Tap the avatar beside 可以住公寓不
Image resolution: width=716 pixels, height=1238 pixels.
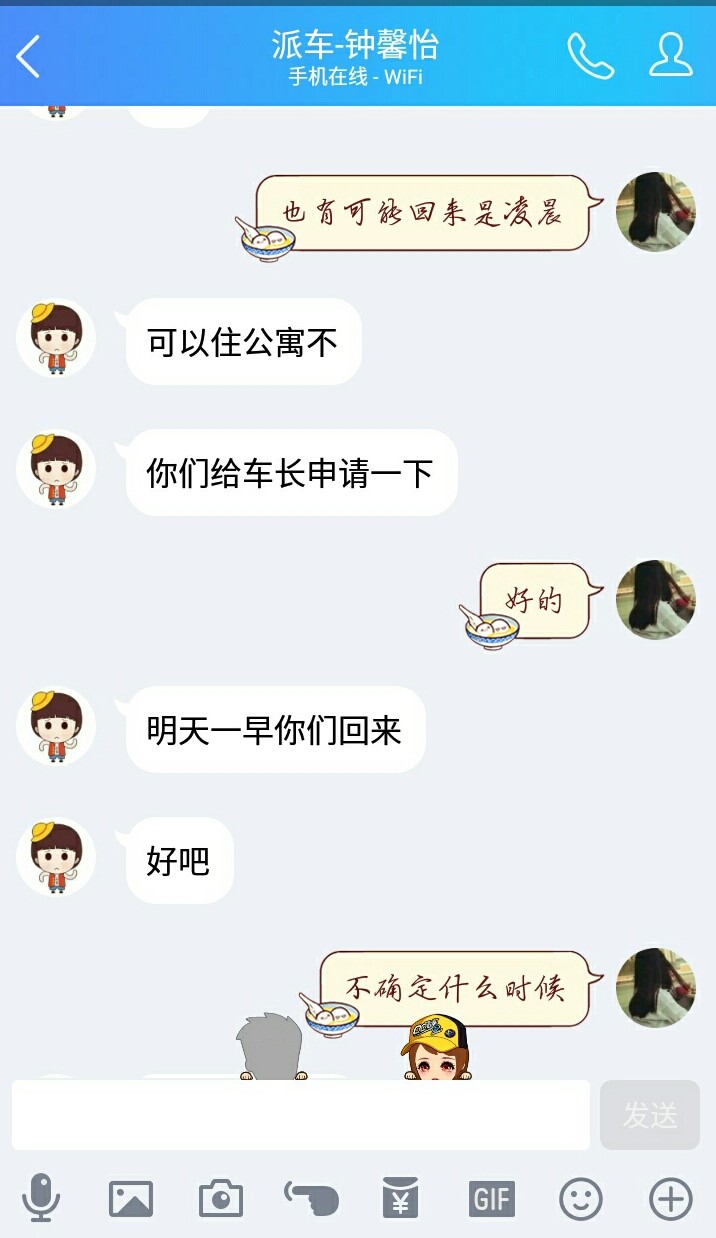(56, 339)
